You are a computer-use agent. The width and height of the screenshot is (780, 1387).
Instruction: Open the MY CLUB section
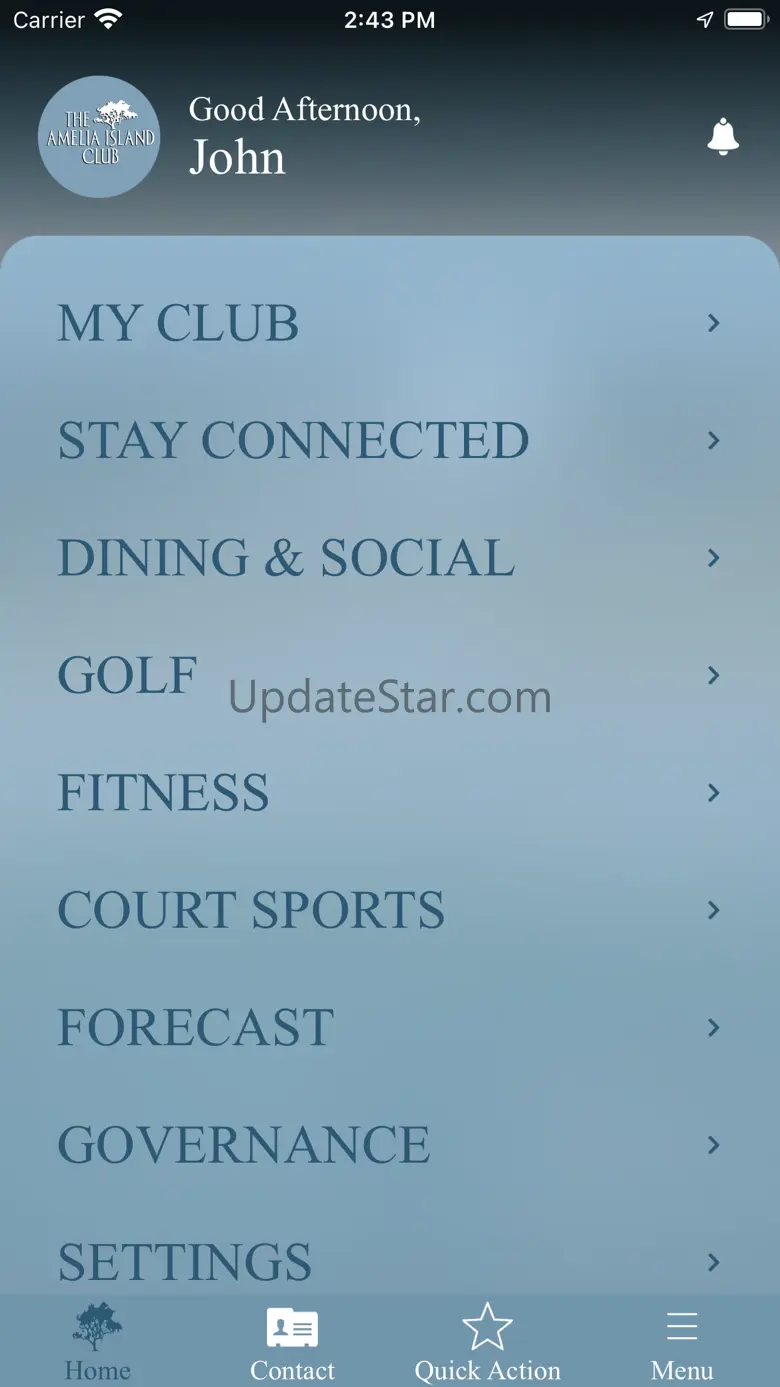(388, 323)
